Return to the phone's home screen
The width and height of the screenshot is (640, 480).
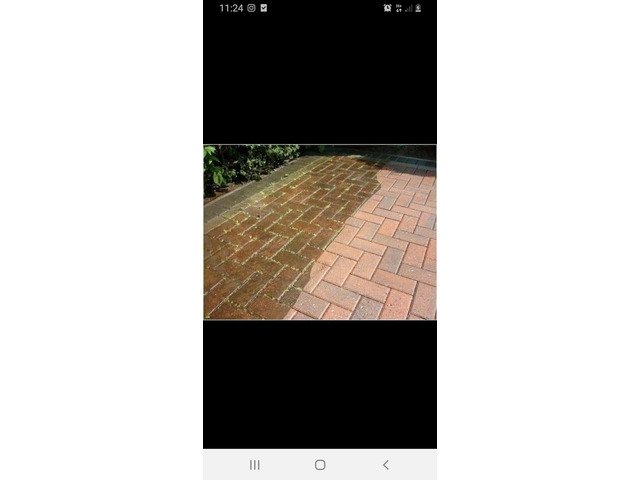tap(320, 465)
